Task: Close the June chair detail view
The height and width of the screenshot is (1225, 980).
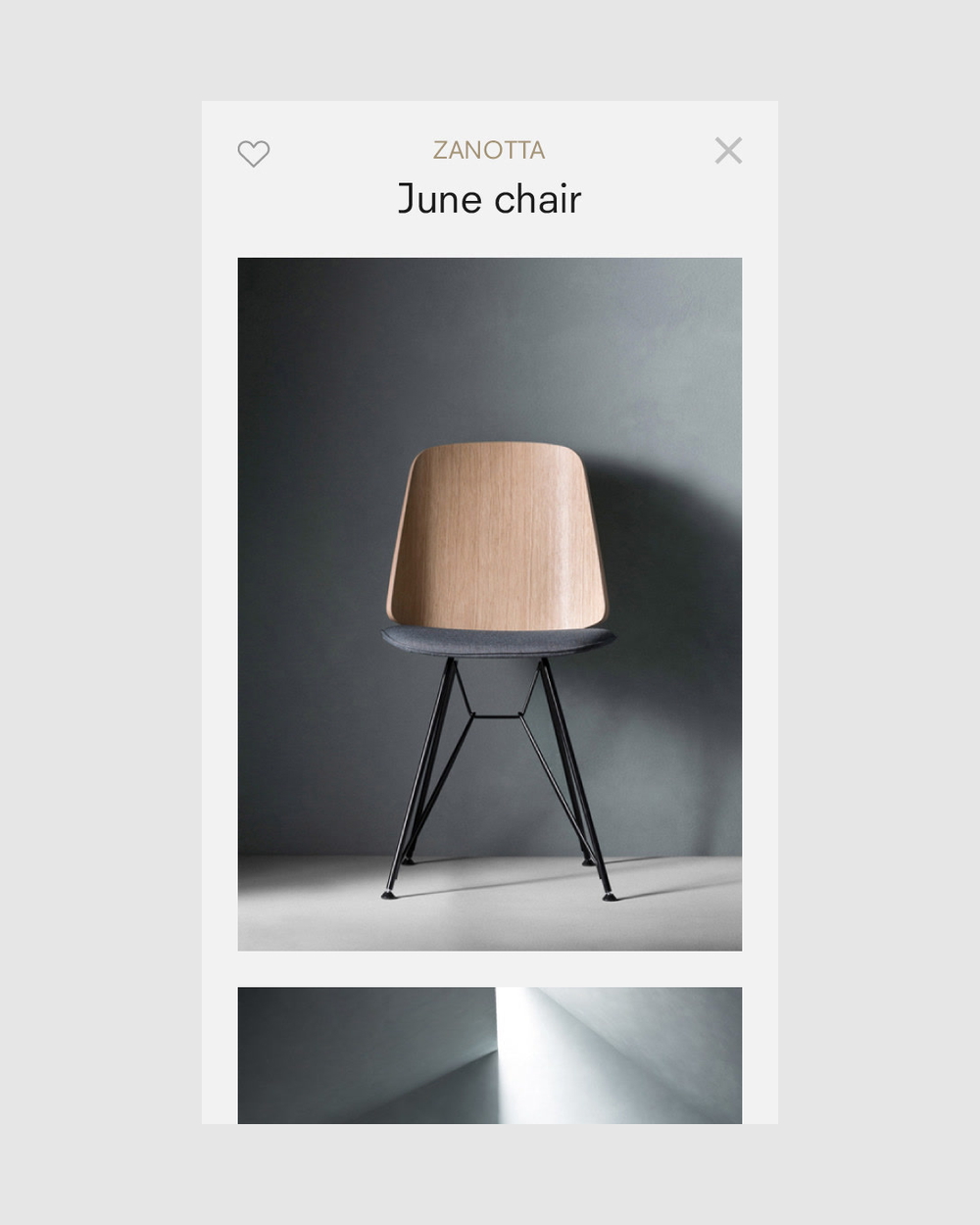Action: pos(728,151)
